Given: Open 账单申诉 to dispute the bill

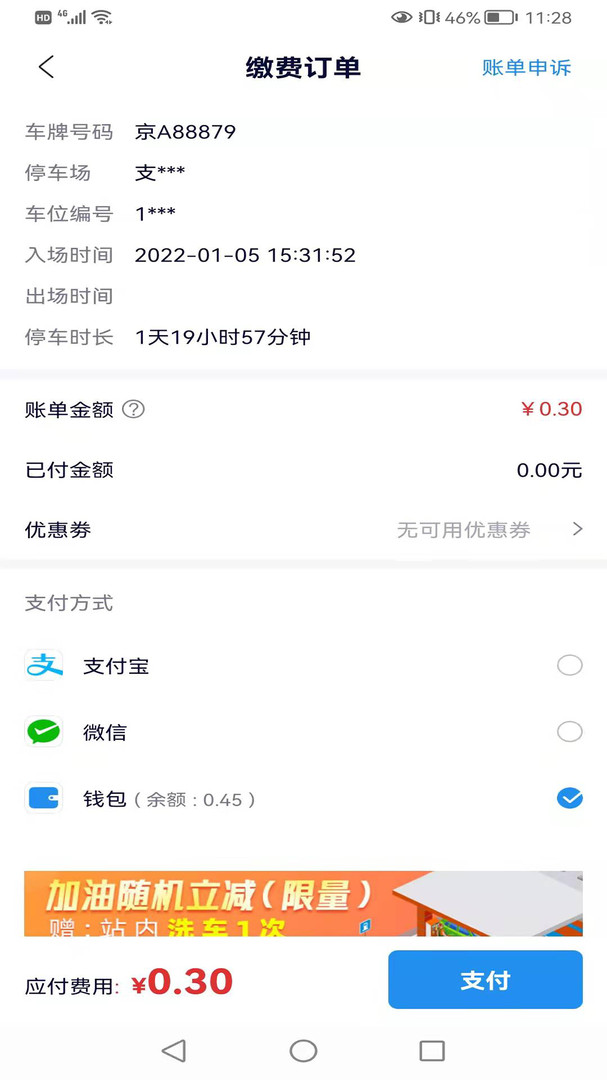Looking at the screenshot, I should coord(526,68).
